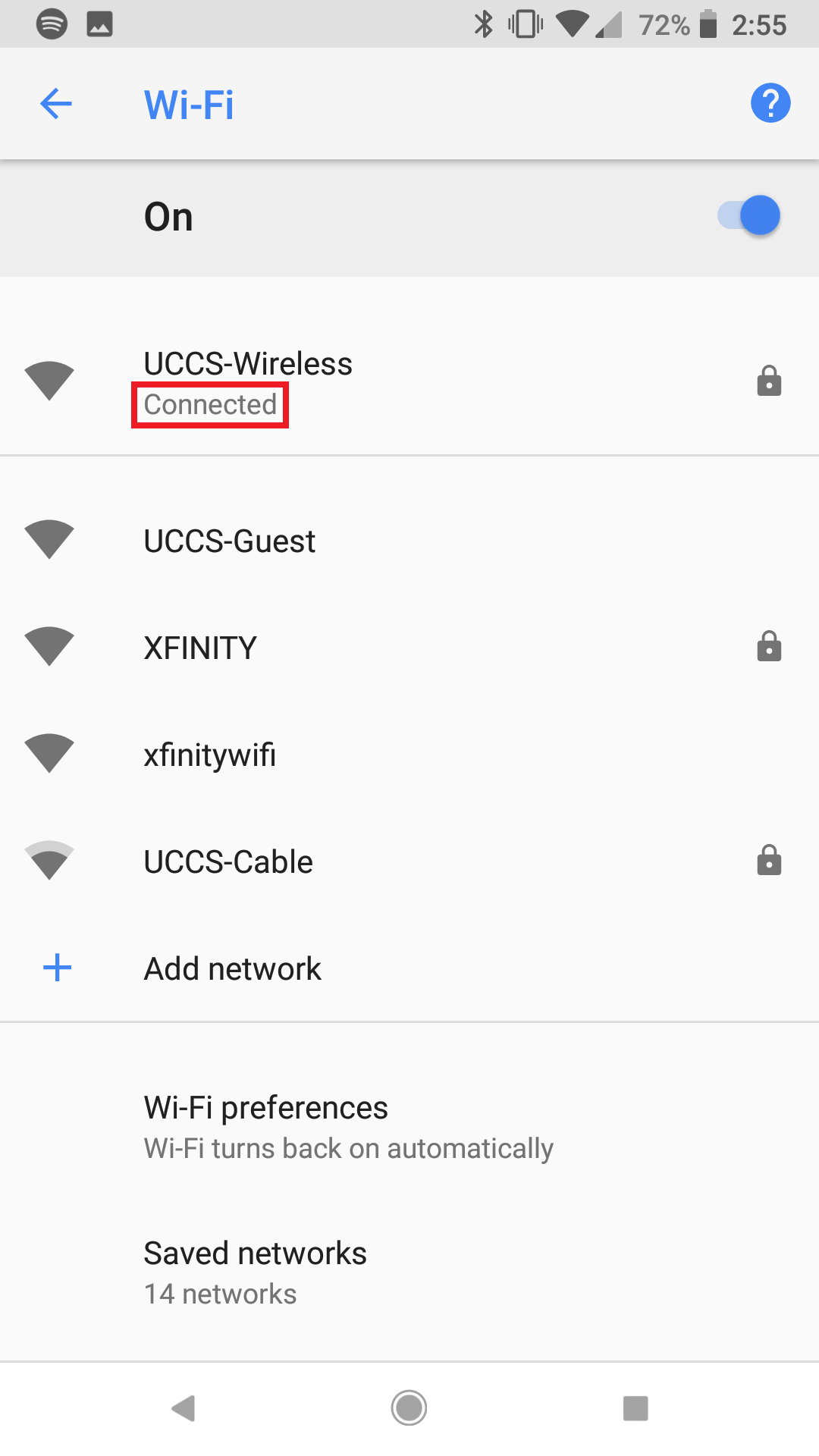View Saved networks list
This screenshot has width=819, height=1456.
coord(409,1272)
